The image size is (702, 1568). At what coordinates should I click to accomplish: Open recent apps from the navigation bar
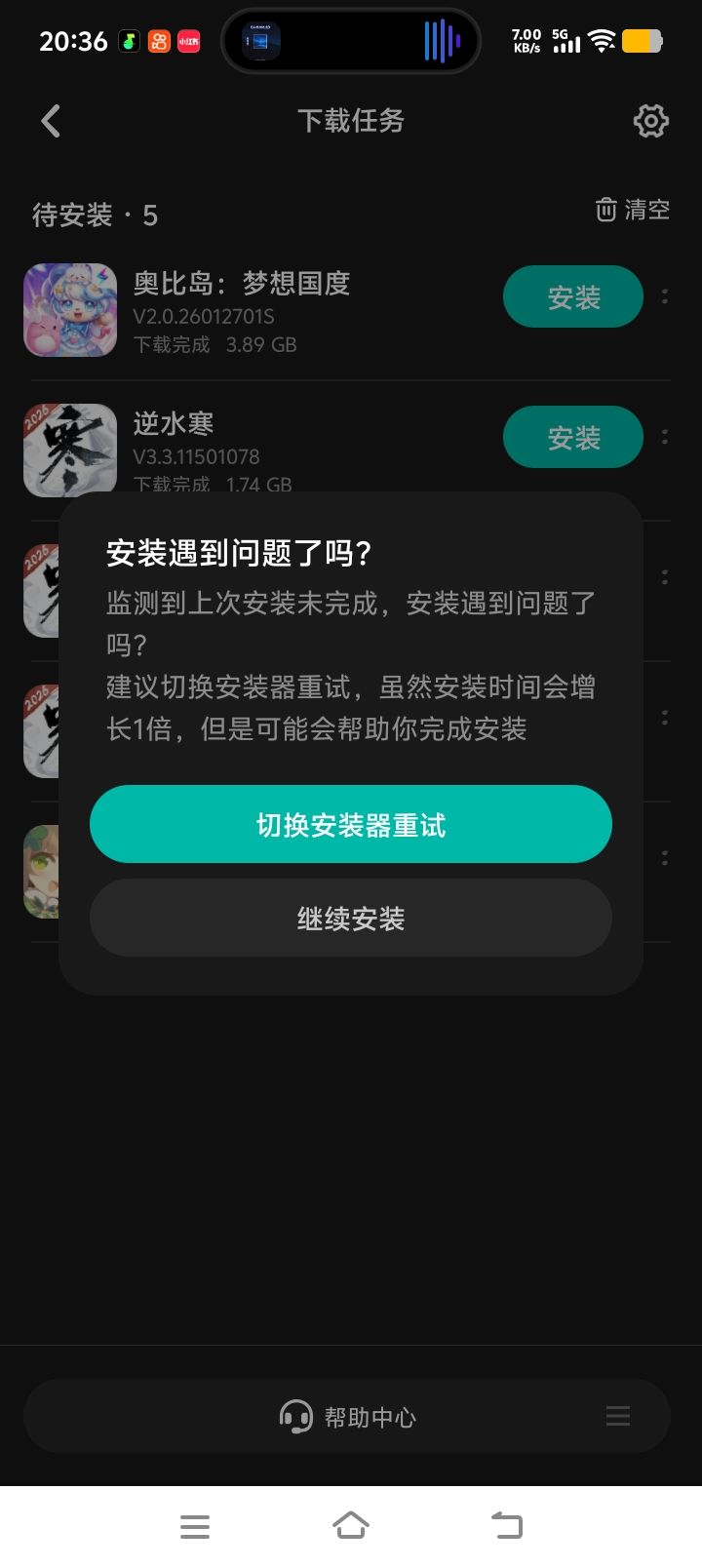click(x=195, y=1524)
